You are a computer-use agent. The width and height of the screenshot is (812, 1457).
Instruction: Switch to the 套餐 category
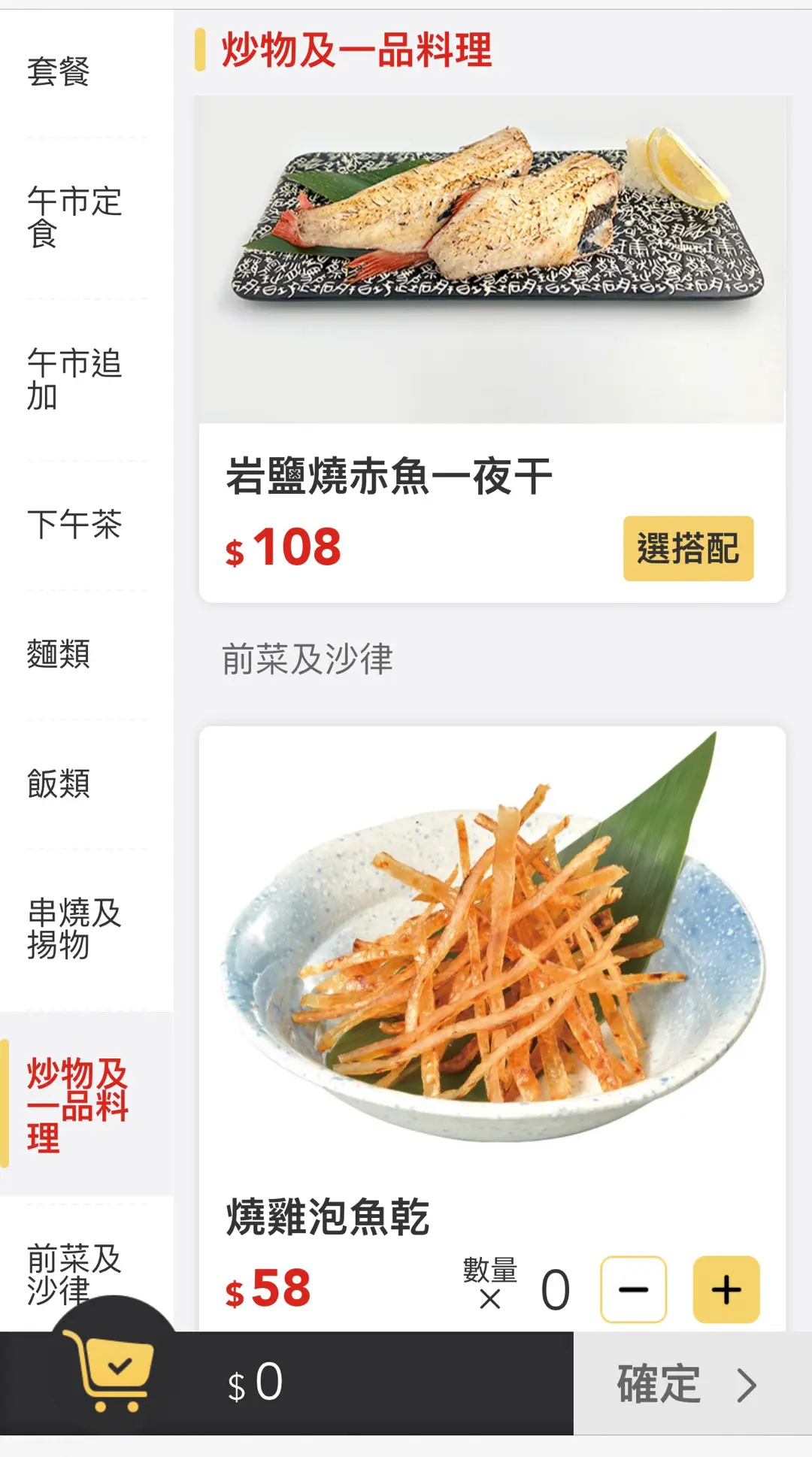point(59,72)
